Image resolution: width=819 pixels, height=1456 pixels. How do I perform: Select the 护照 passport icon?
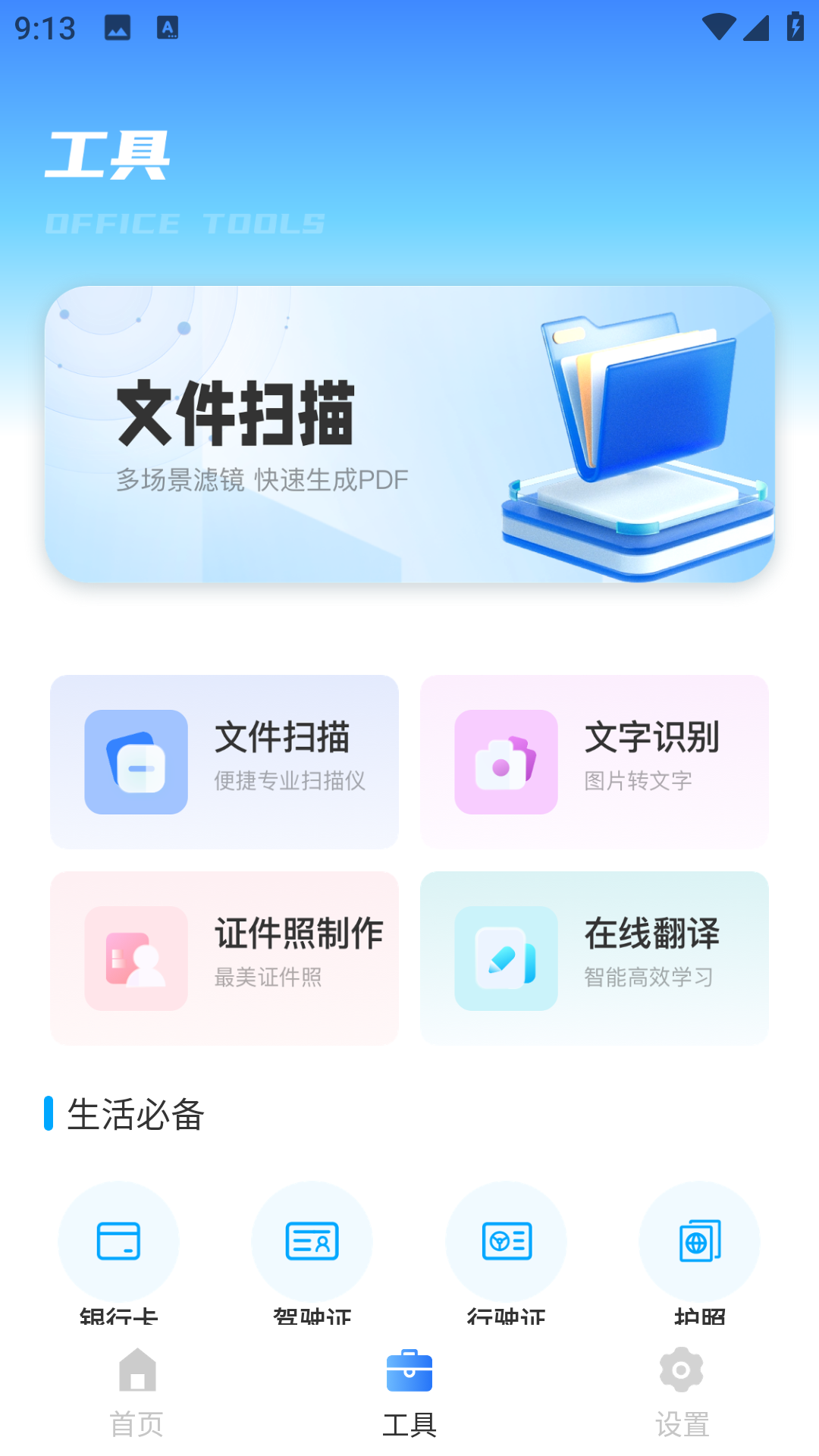[x=699, y=1241]
